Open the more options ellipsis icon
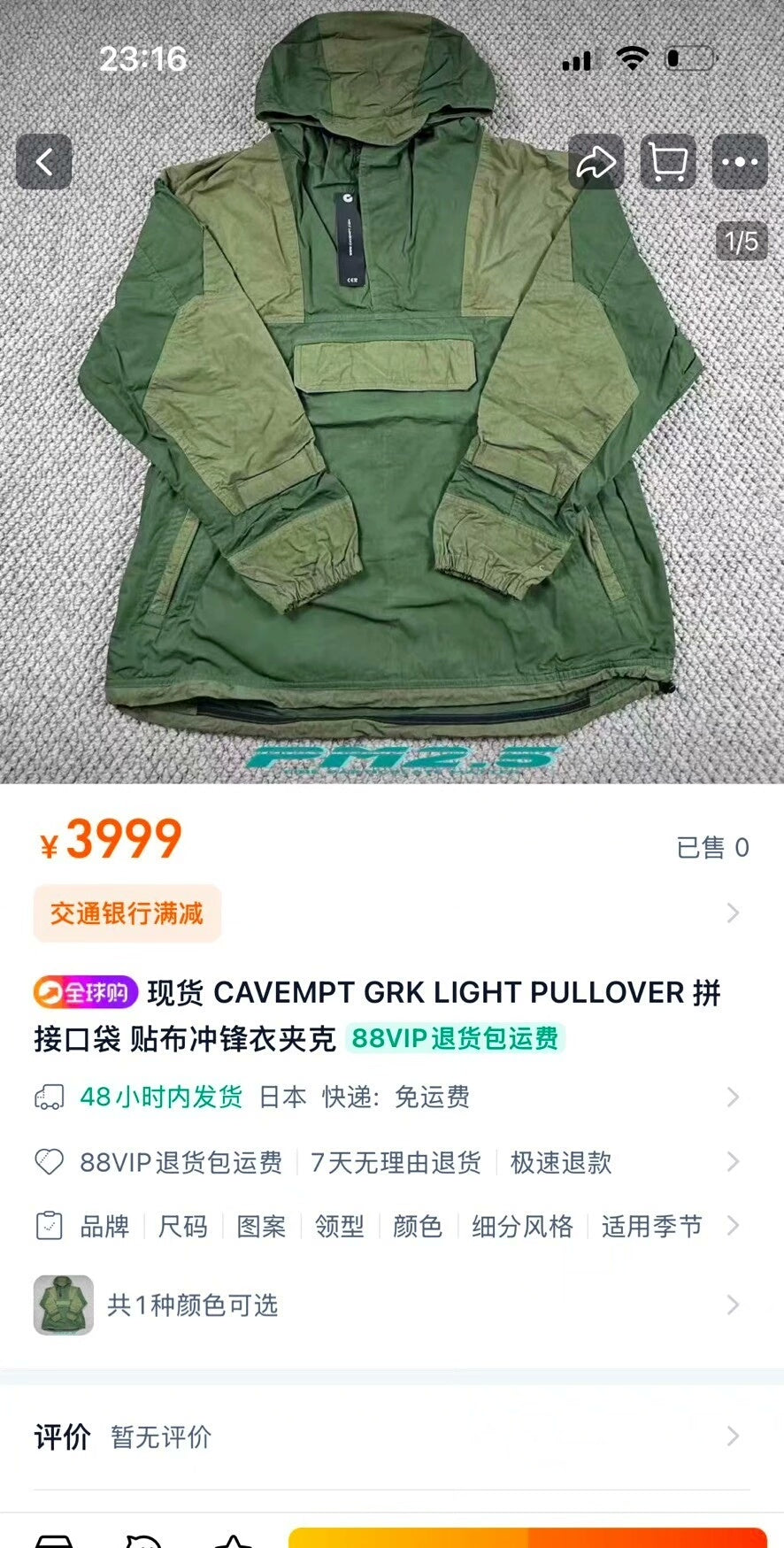 coord(740,162)
